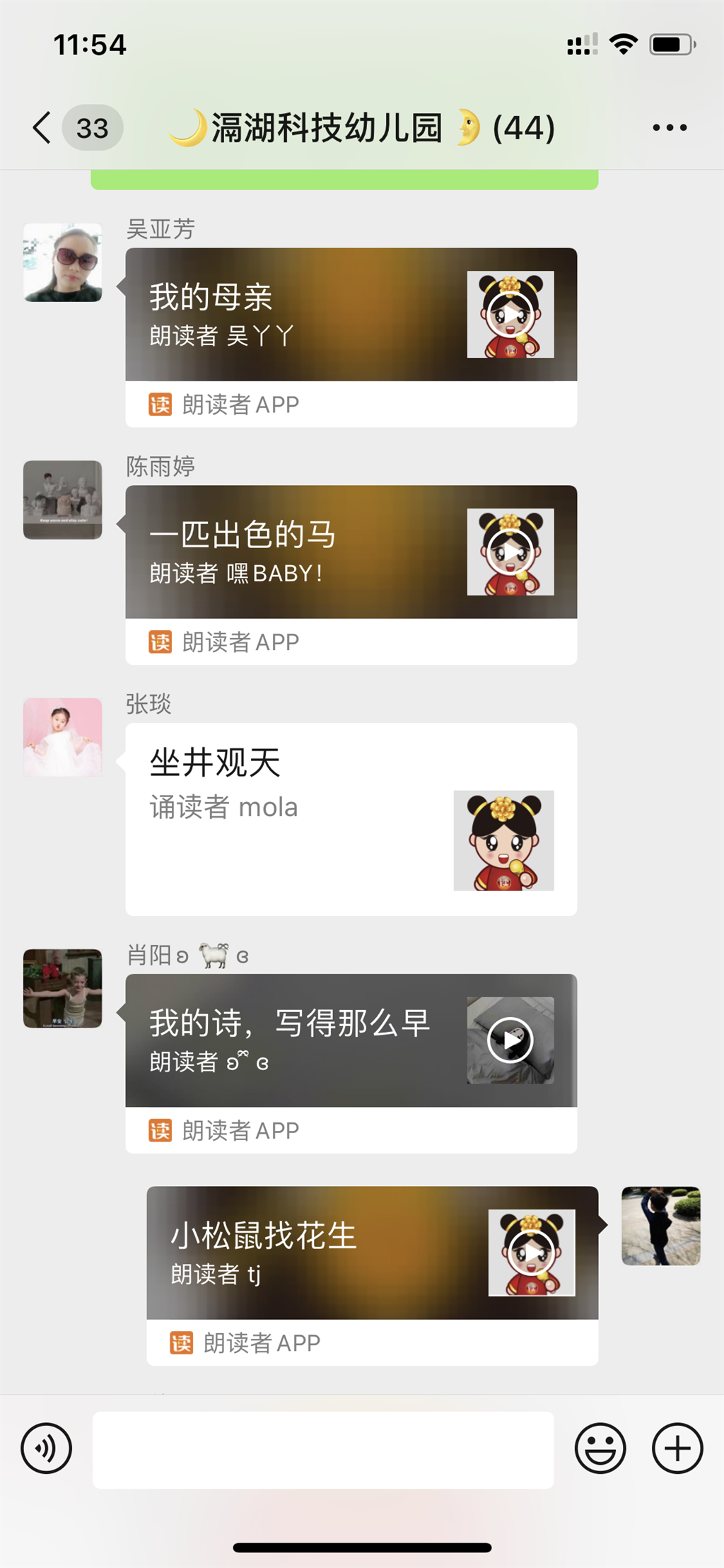Open 坐井观天 recitation card by 张琰

351,818
